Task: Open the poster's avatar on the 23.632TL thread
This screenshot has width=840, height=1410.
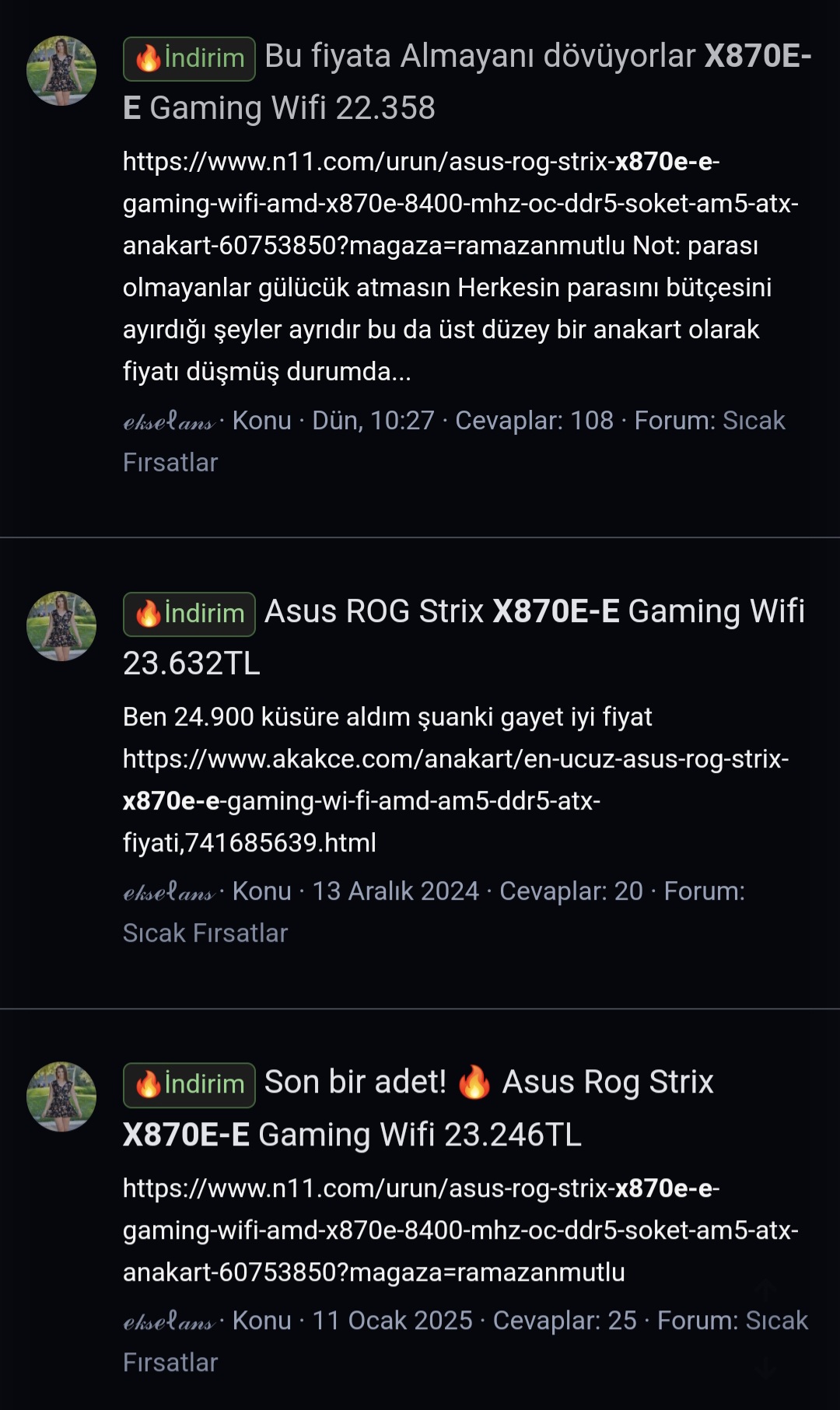Action: [61, 626]
